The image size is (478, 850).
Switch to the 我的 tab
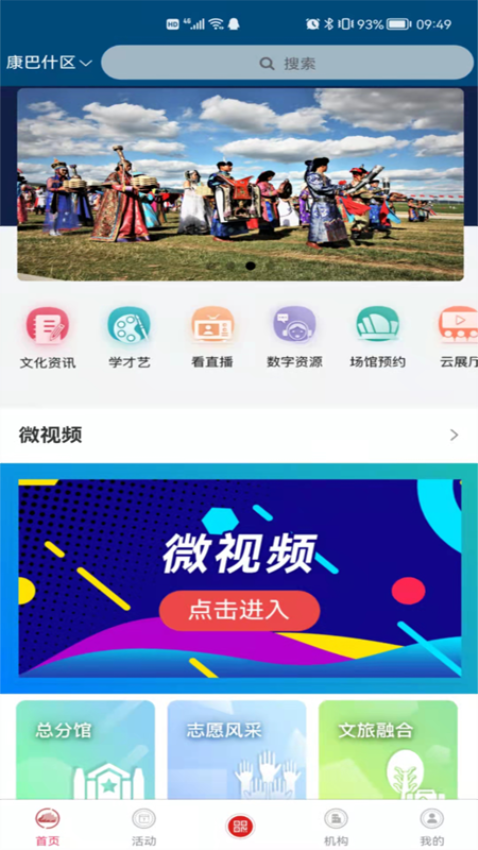click(432, 827)
